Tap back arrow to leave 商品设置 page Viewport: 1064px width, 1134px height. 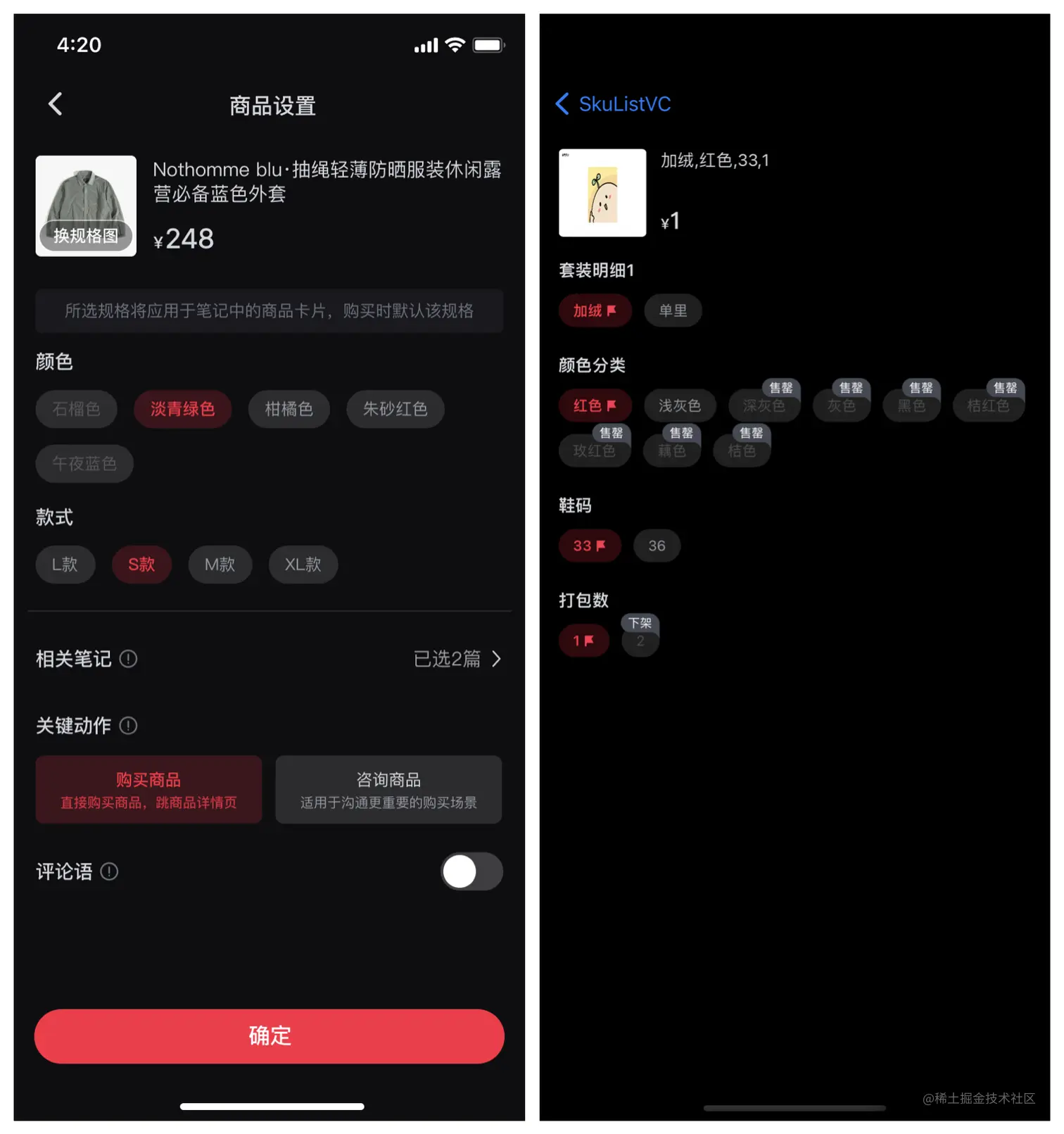pyautogui.click(x=56, y=103)
